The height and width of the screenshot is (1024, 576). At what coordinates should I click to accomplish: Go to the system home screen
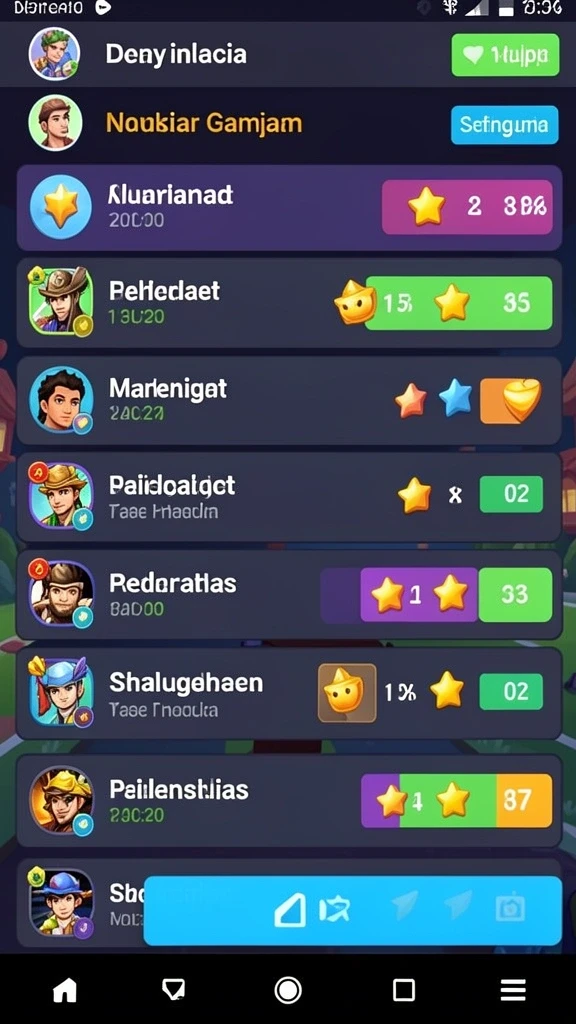click(65, 991)
